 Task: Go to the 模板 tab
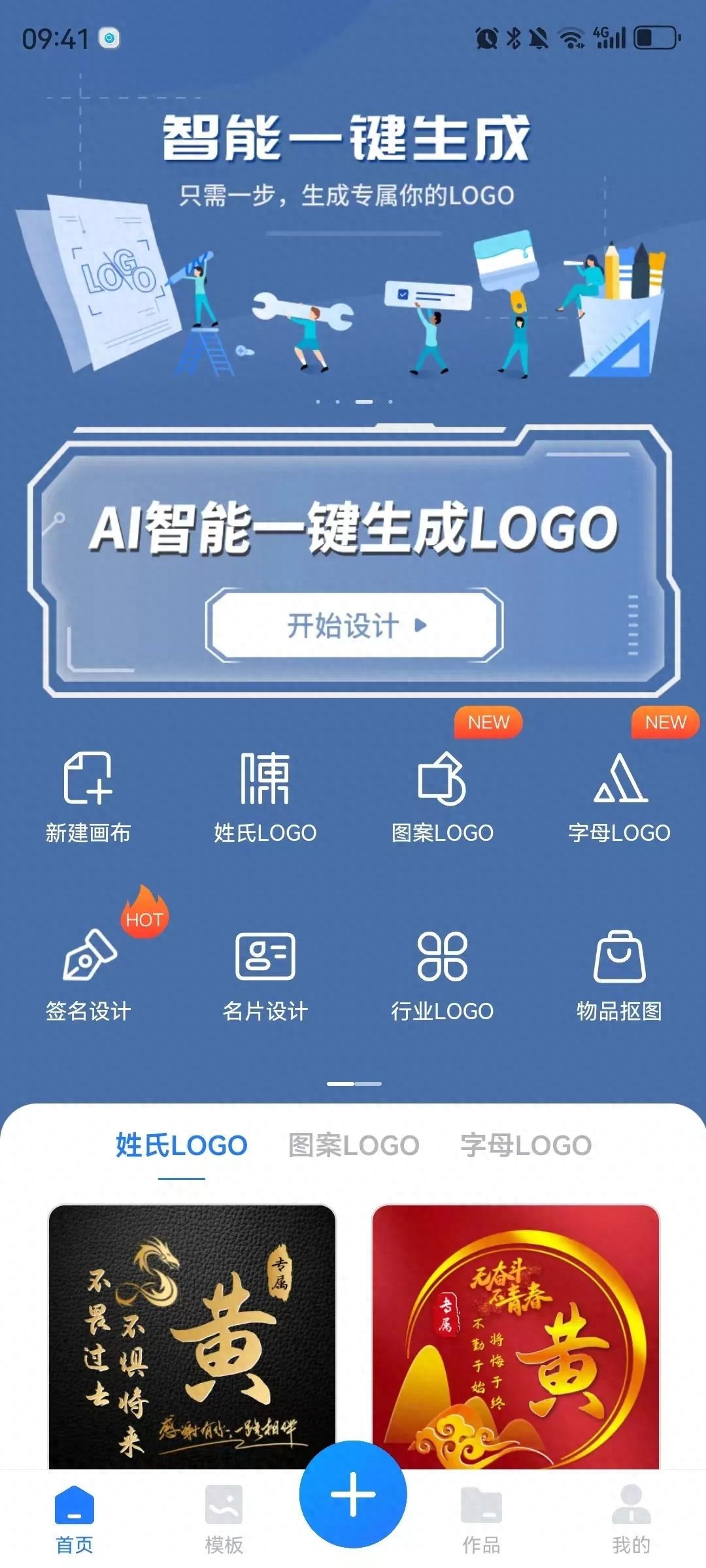tap(224, 1518)
